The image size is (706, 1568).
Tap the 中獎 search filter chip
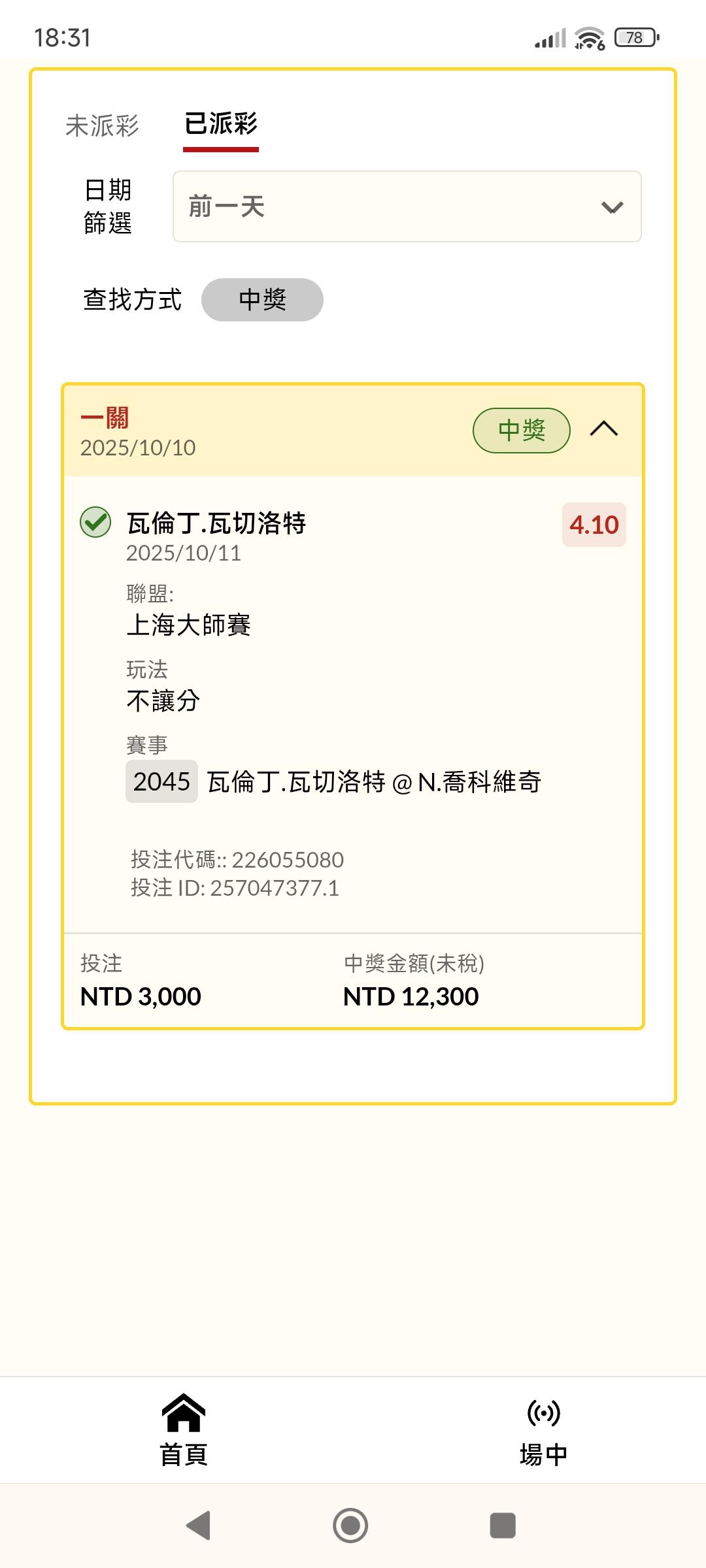coord(262,300)
